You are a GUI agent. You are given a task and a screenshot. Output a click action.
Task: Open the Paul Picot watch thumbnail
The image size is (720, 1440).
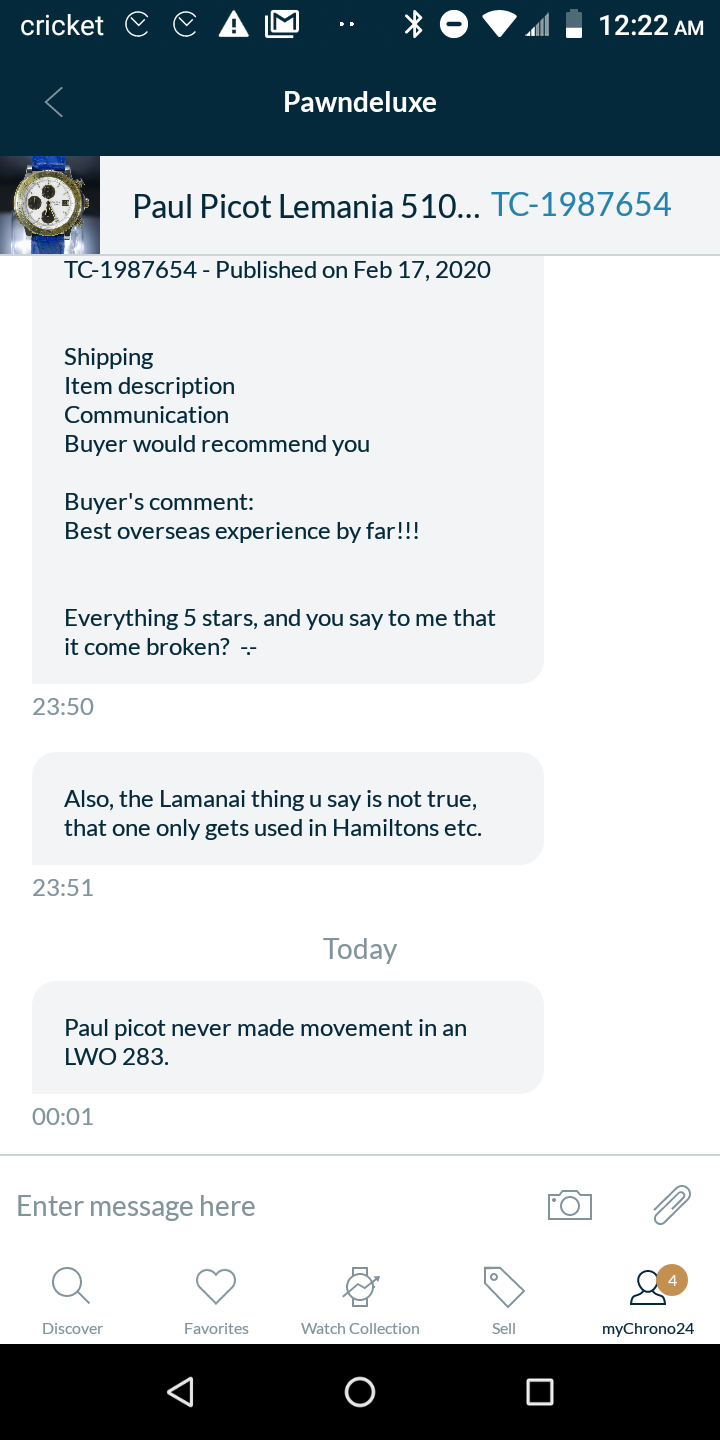50,205
